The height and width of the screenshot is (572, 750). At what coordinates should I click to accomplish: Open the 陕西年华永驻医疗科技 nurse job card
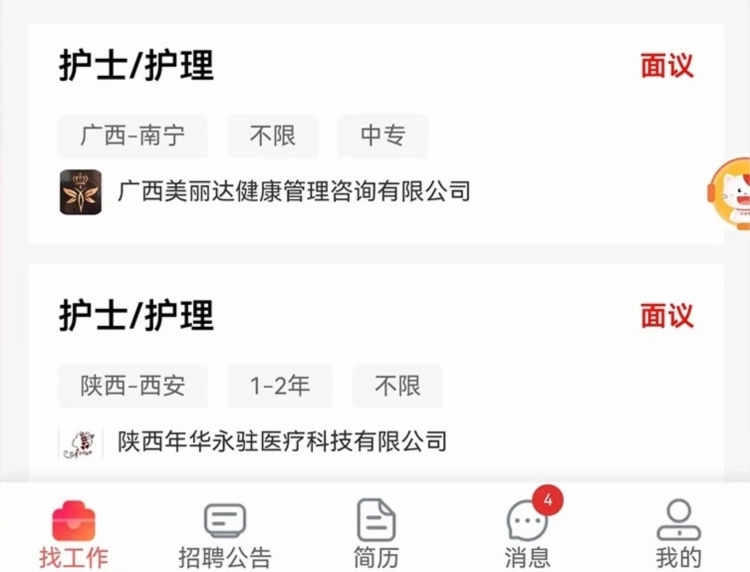375,375
